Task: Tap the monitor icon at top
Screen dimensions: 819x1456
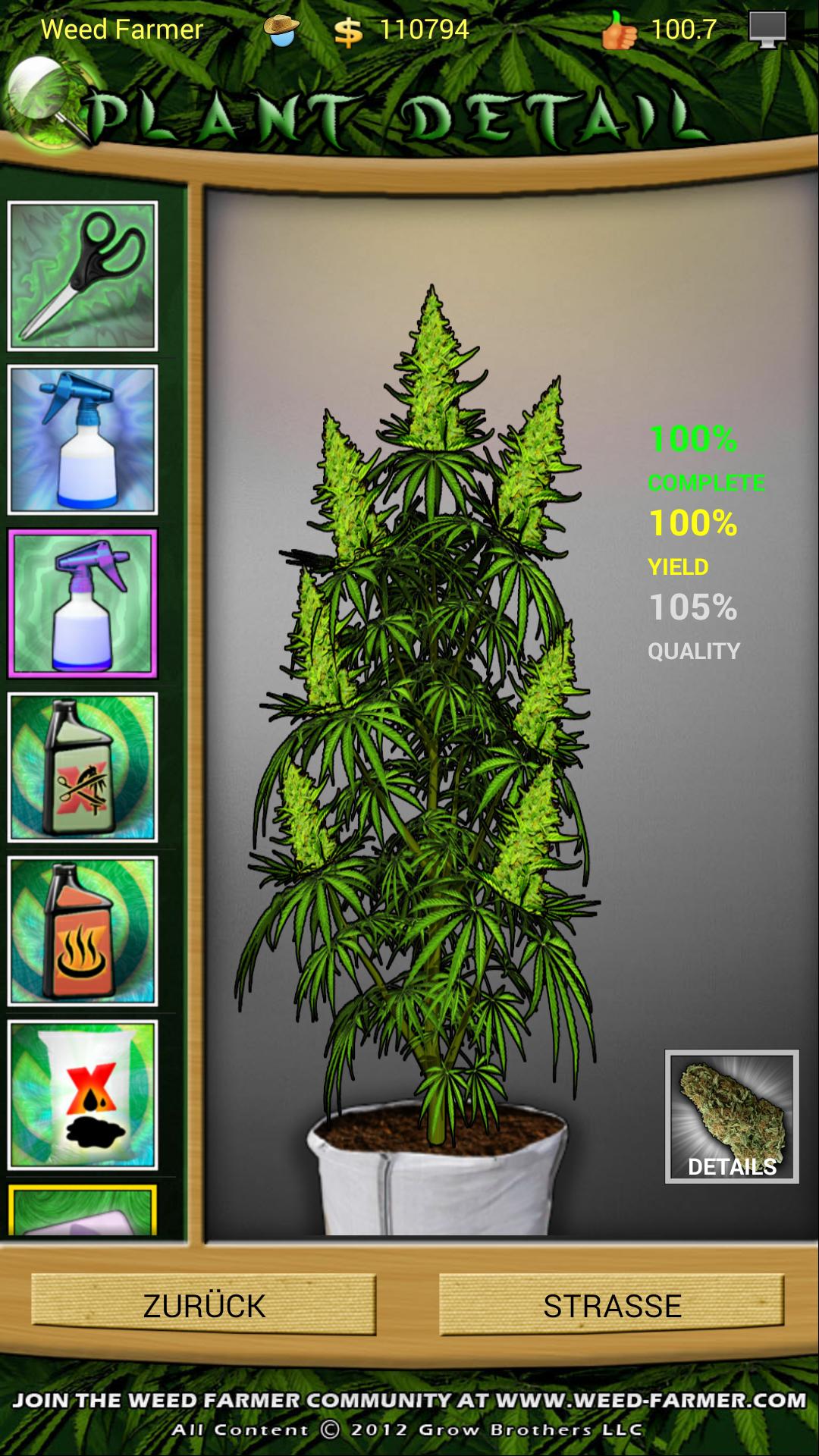Action: click(767, 30)
